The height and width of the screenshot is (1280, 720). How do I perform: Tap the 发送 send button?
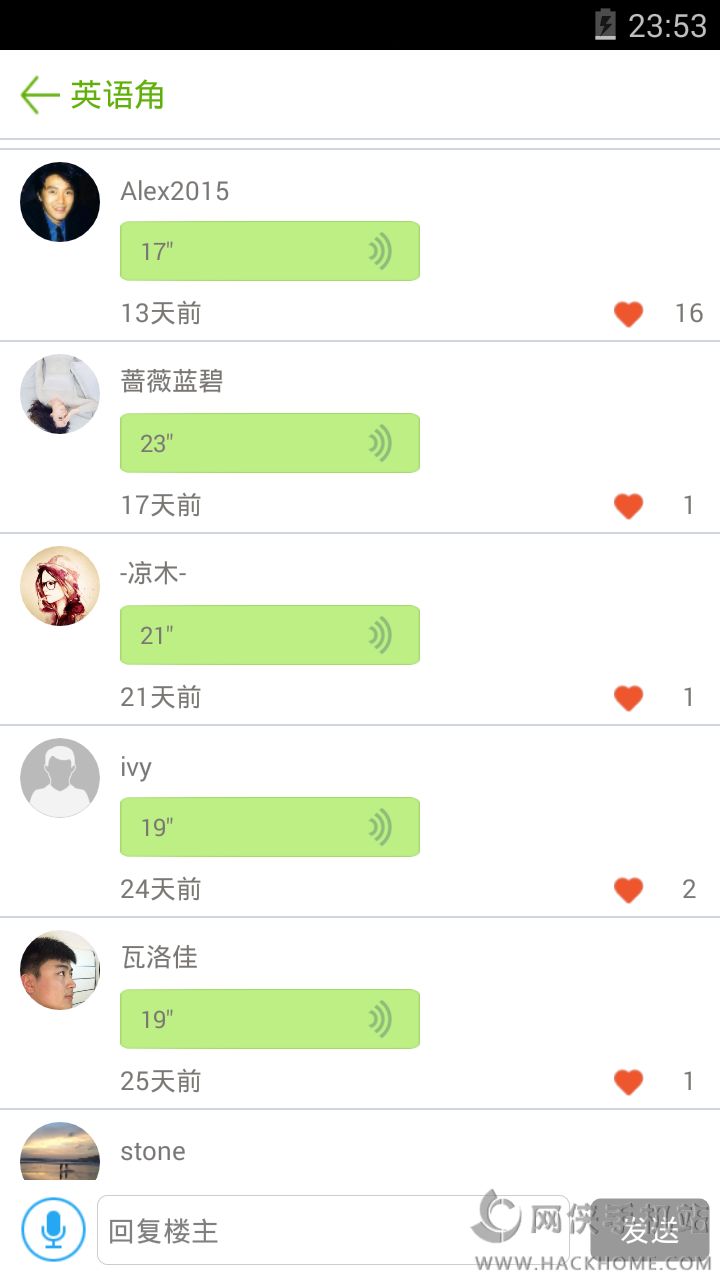point(650,1230)
